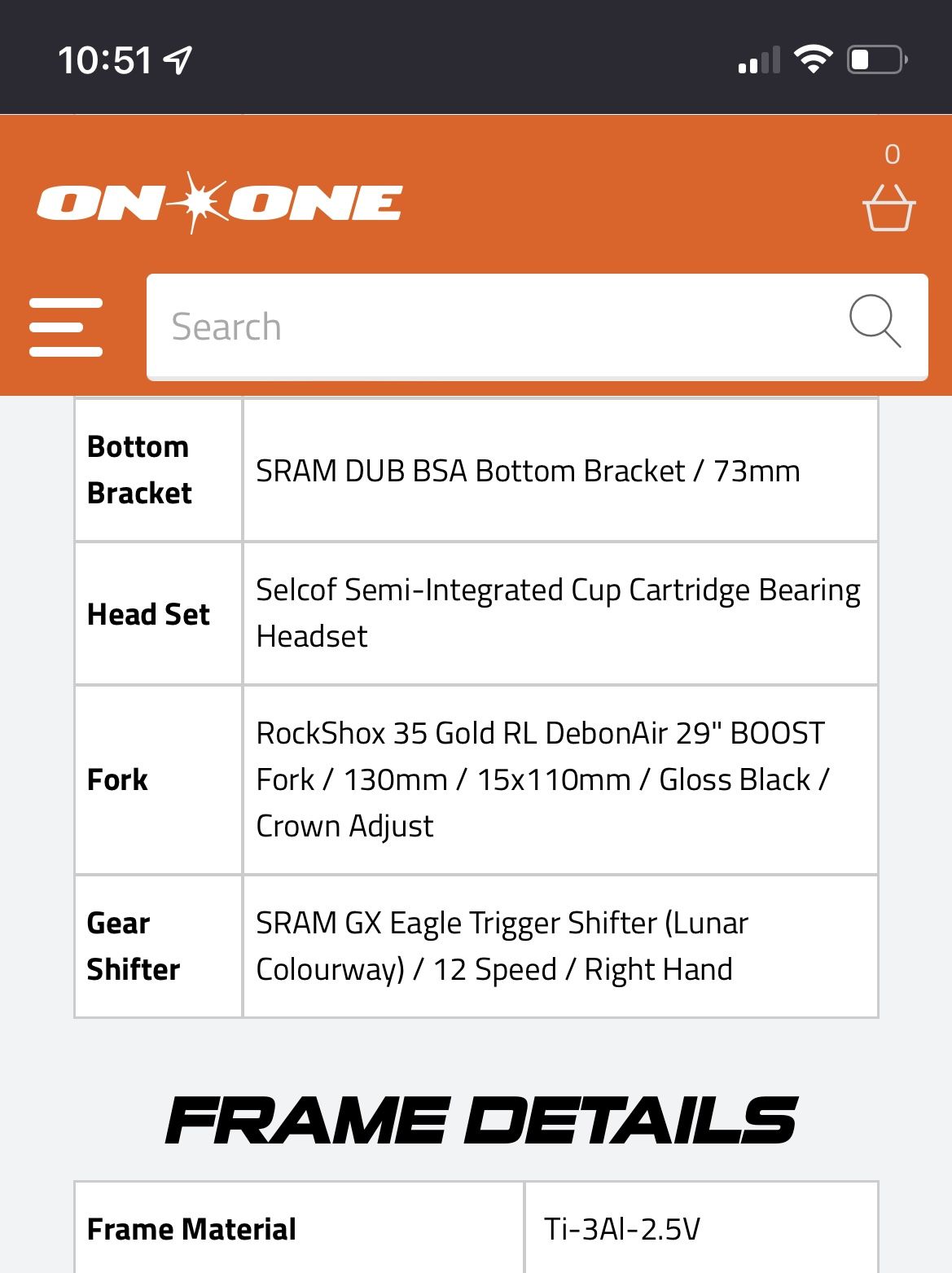Image resolution: width=952 pixels, height=1273 pixels.
Task: Tap the Search input field
Action: [489, 327]
